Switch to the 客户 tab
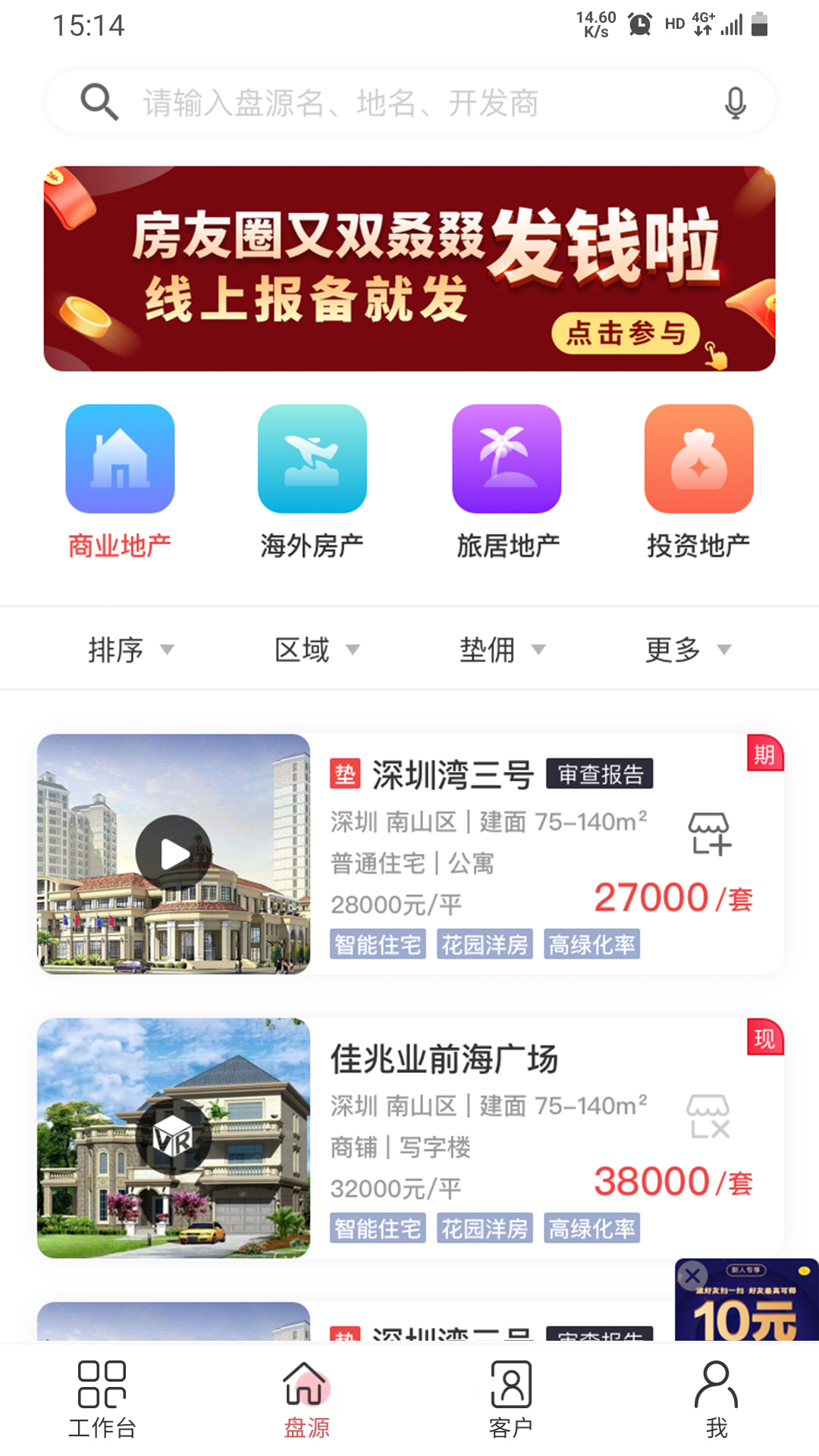This screenshot has width=819, height=1456. pyautogui.click(x=511, y=1400)
